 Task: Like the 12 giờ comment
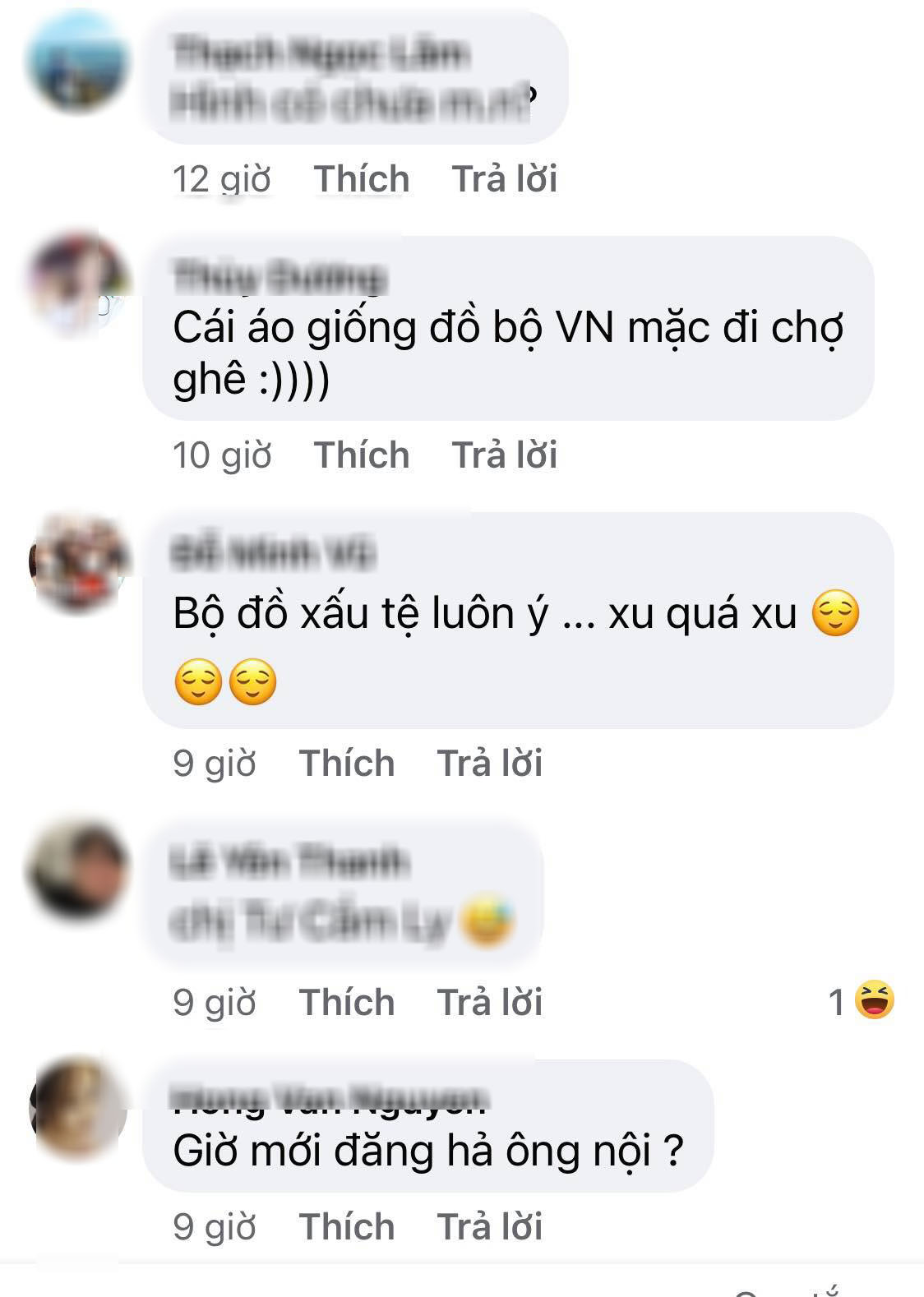pos(361,178)
